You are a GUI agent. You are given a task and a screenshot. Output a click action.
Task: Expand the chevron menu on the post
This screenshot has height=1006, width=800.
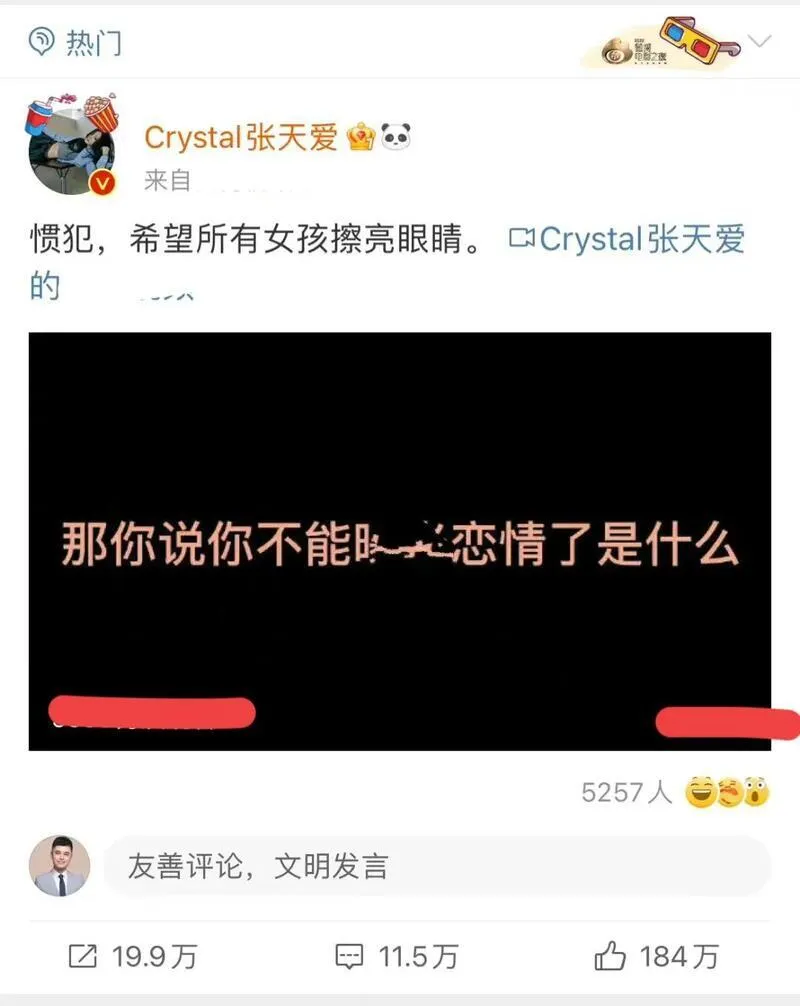coord(761,42)
